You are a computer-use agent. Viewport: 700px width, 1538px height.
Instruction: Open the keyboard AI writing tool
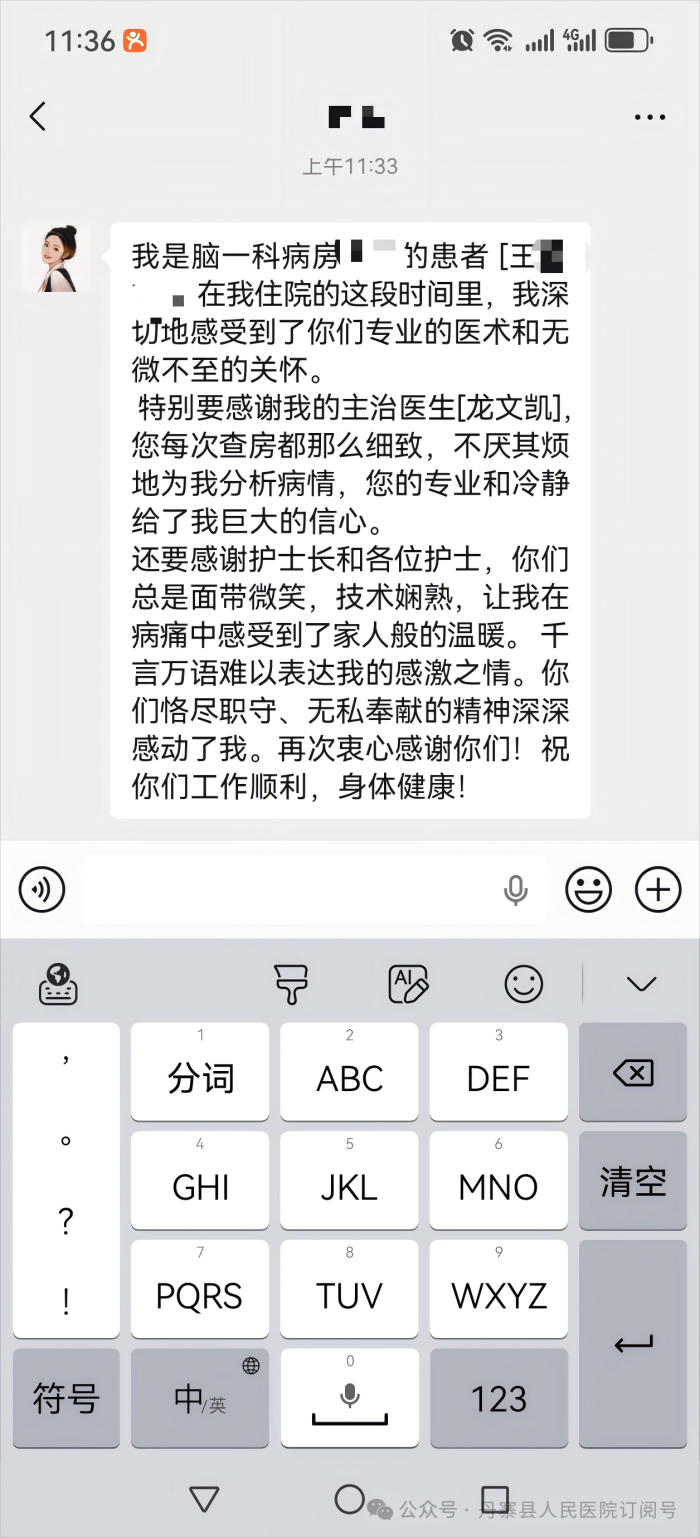click(x=408, y=984)
